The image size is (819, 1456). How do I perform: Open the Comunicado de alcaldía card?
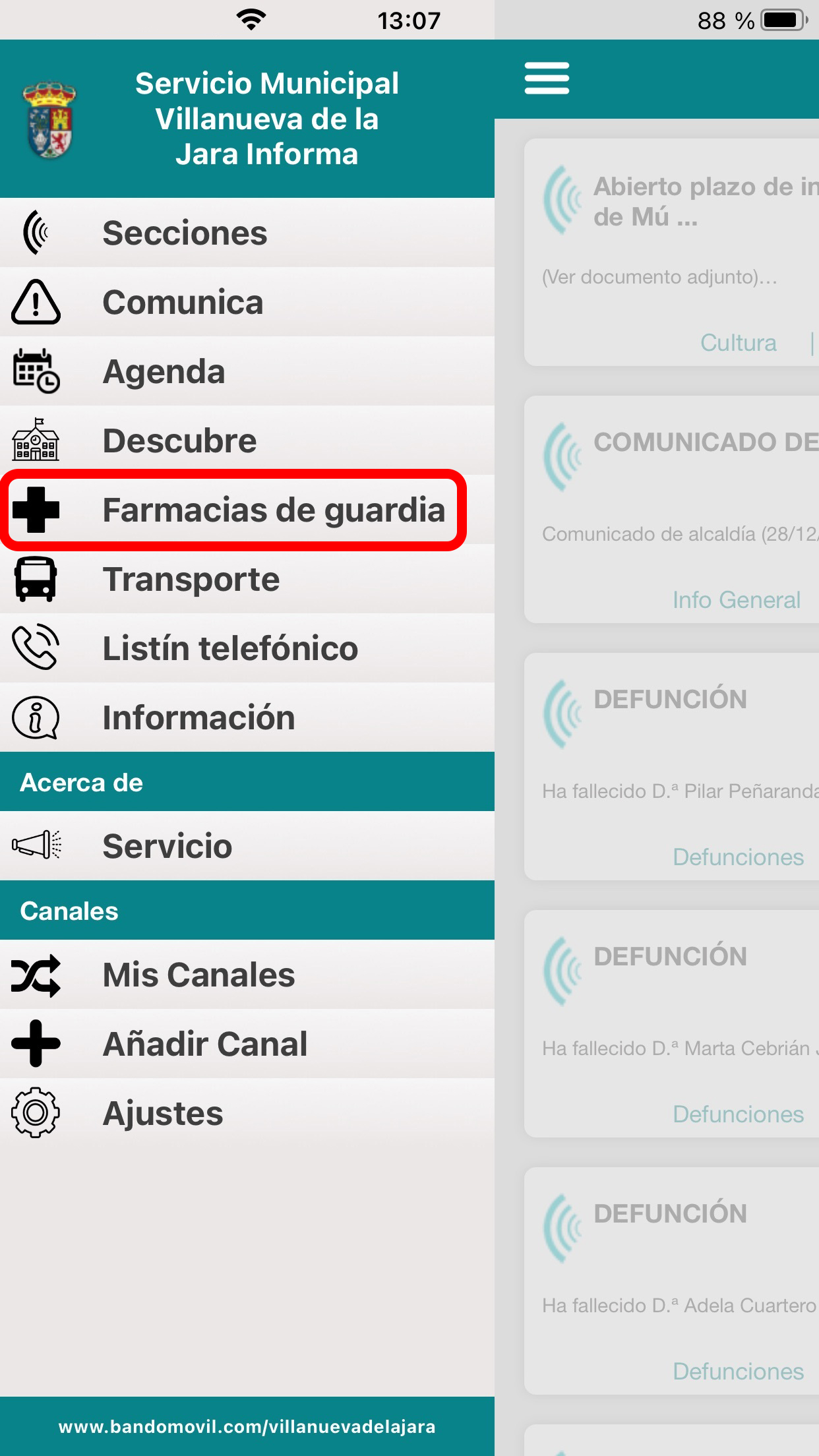tap(672, 509)
